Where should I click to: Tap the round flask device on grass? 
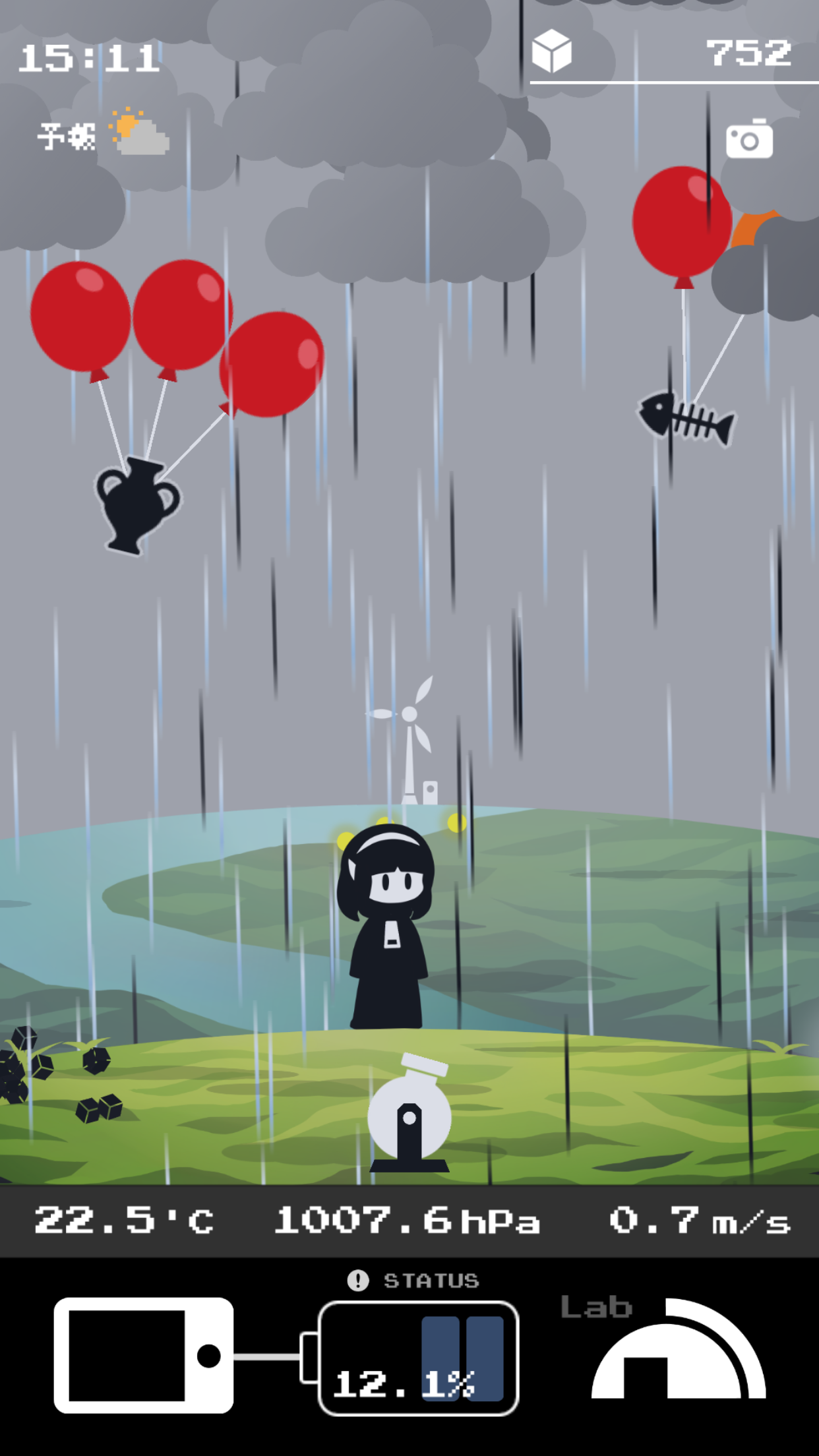409,1116
